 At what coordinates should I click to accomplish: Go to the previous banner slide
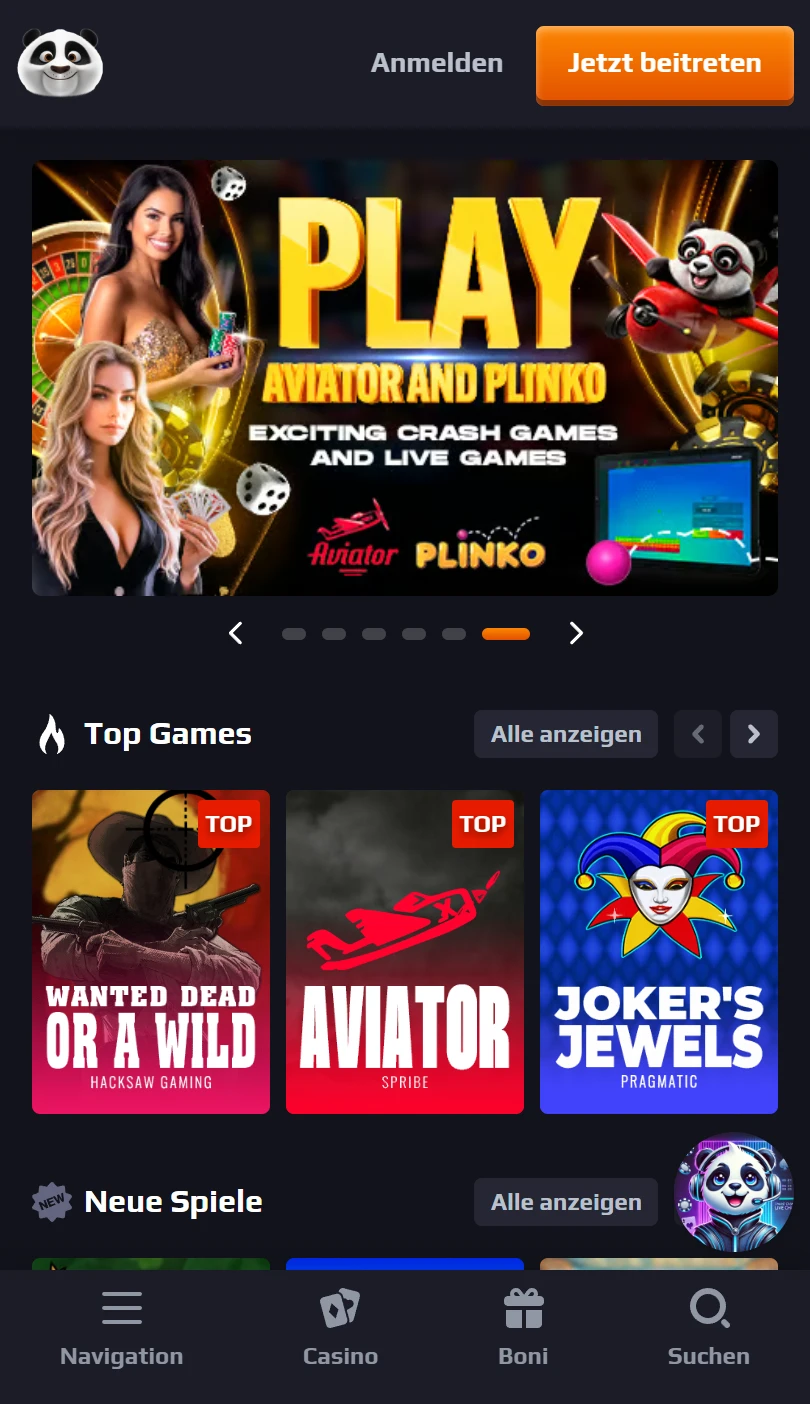click(236, 633)
